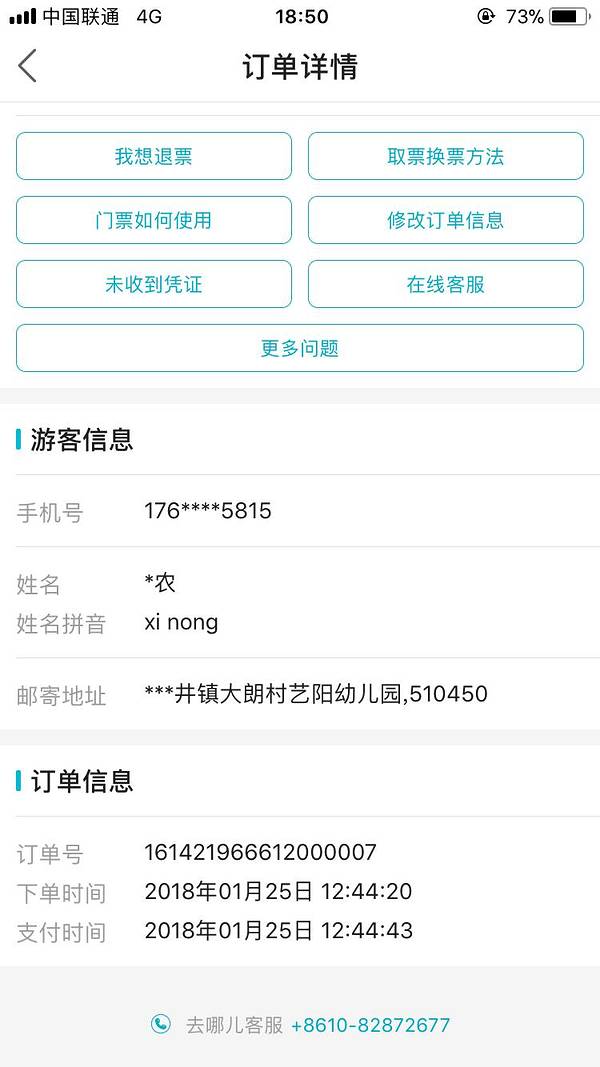Tap the 我想退票 button
Image resolution: width=600 pixels, height=1067 pixels.
click(x=154, y=156)
